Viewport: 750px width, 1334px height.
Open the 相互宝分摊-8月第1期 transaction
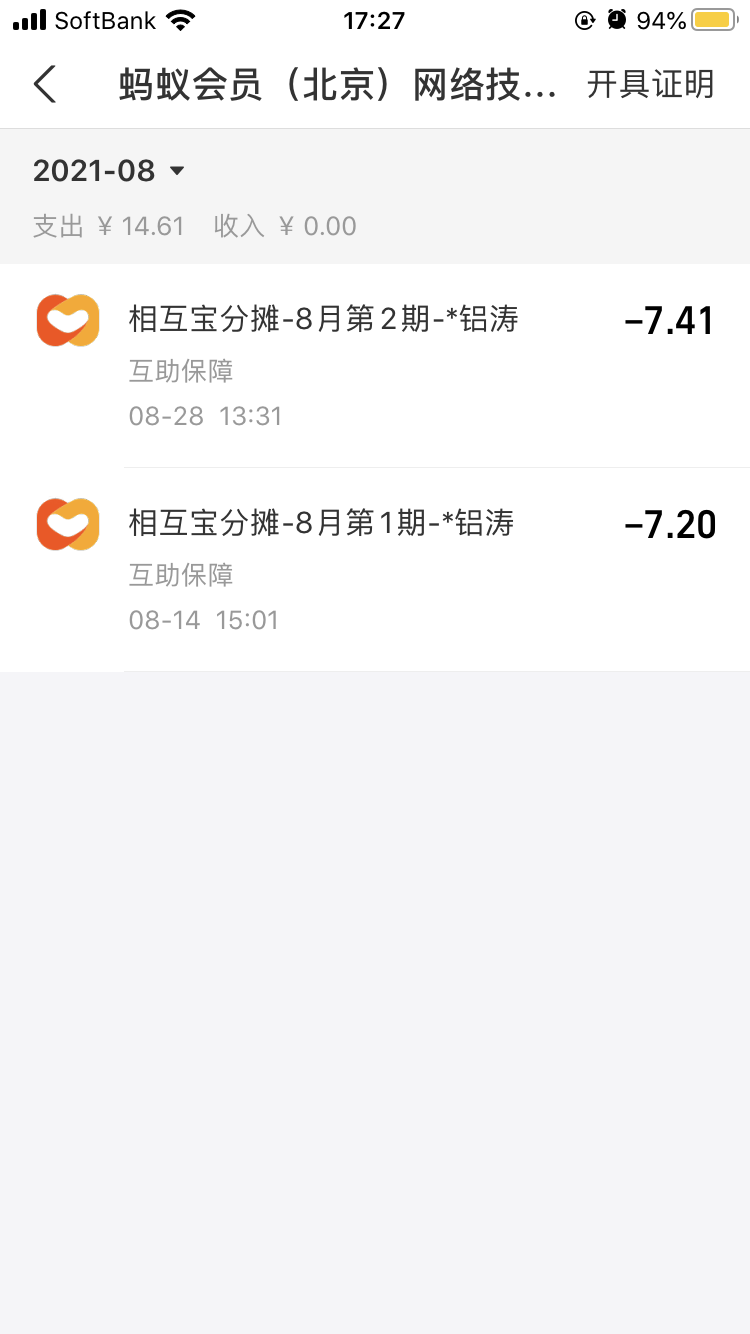(375, 570)
